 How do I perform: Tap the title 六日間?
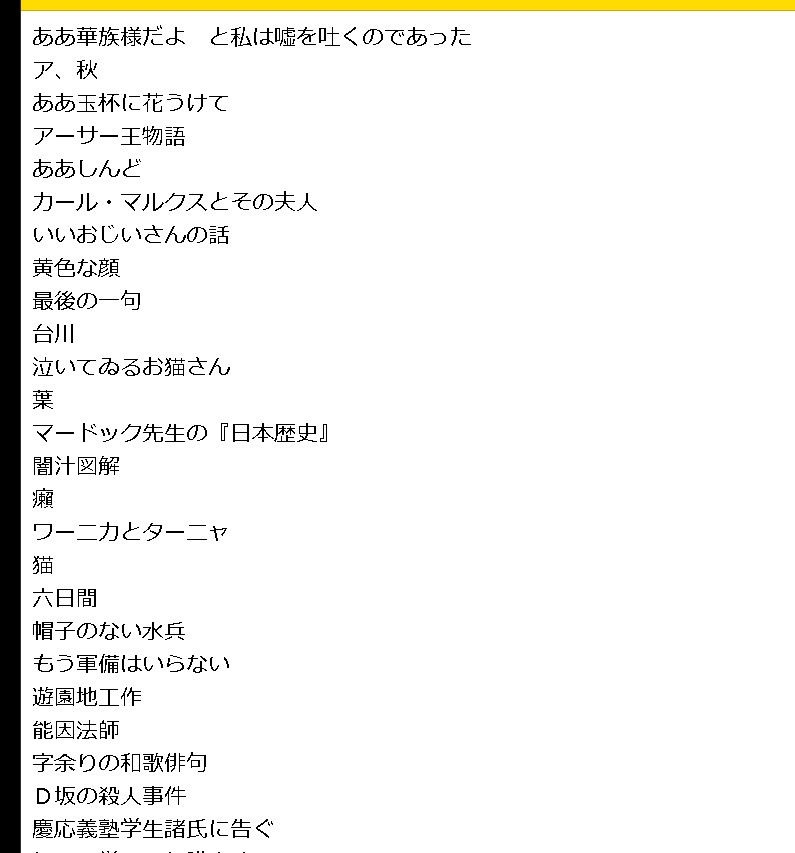point(65,598)
